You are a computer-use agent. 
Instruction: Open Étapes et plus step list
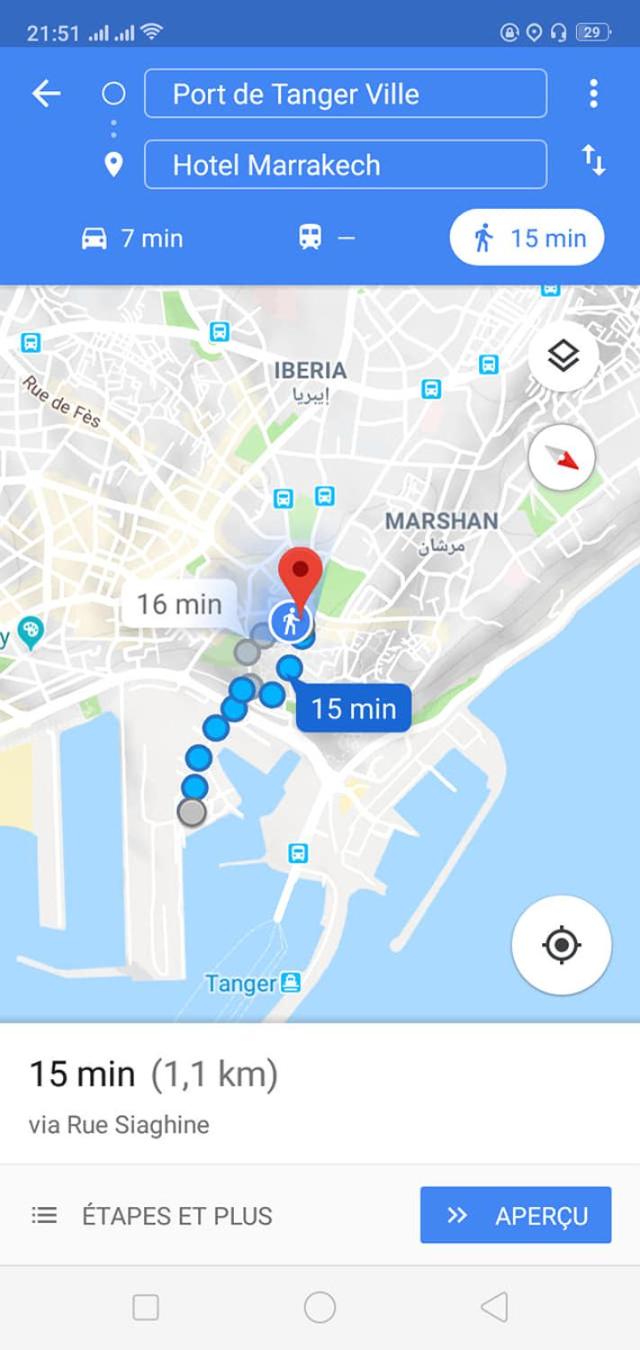click(x=152, y=1216)
